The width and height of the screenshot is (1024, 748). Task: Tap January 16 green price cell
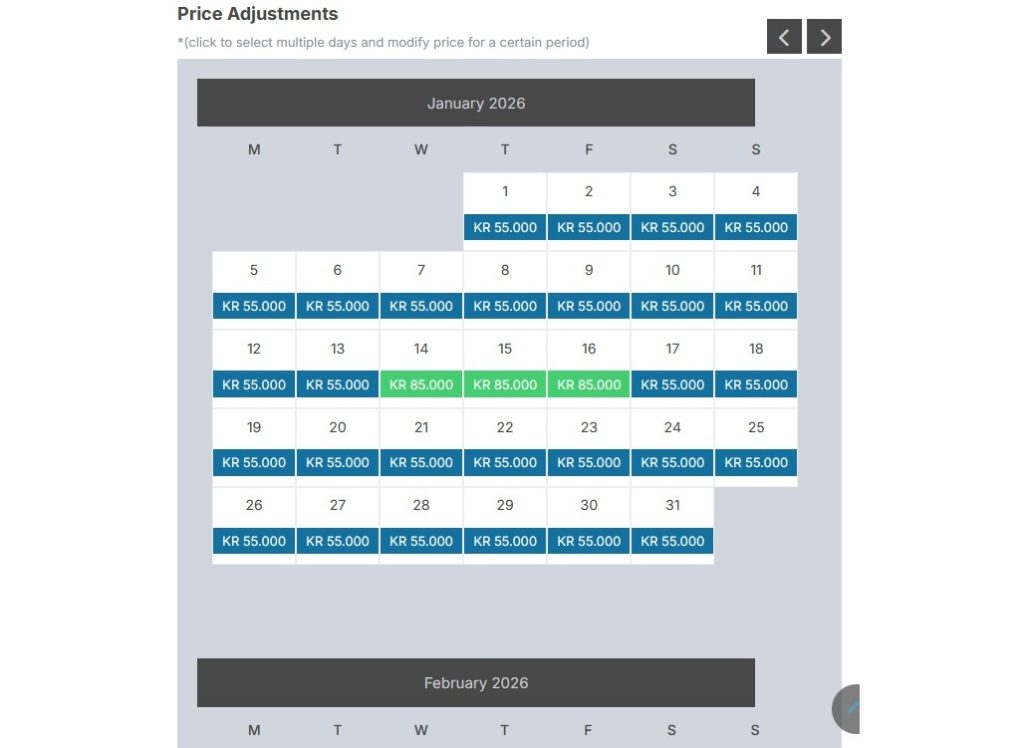pos(588,384)
